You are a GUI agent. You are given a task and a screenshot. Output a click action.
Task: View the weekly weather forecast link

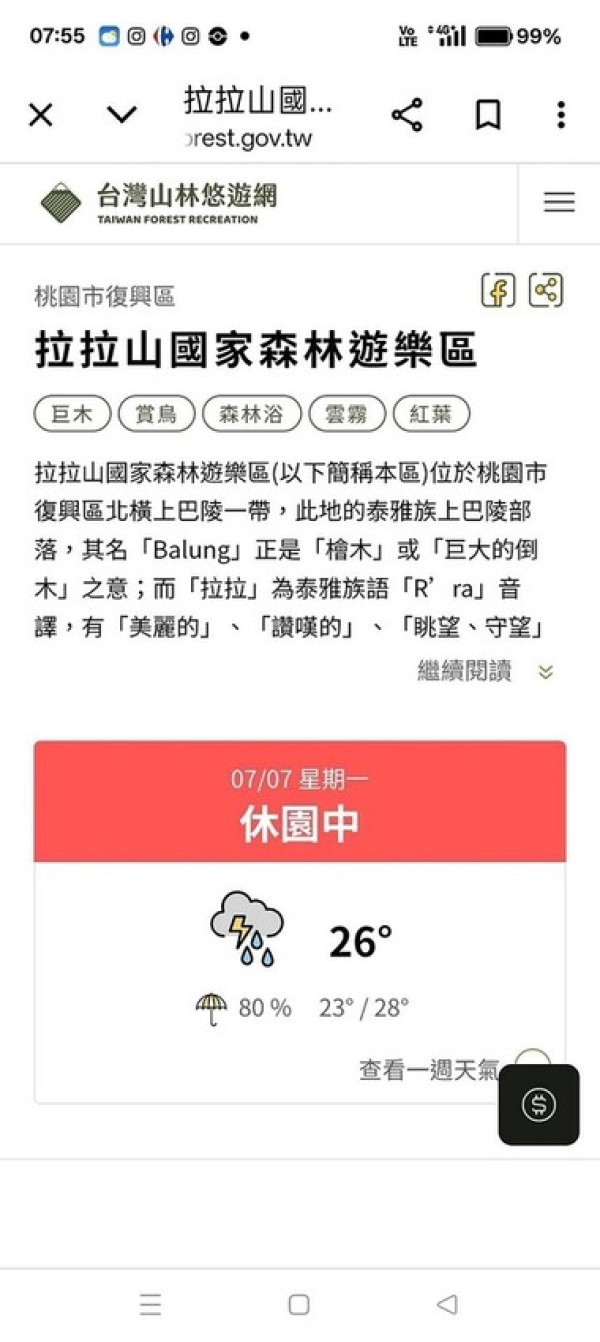click(x=430, y=1070)
